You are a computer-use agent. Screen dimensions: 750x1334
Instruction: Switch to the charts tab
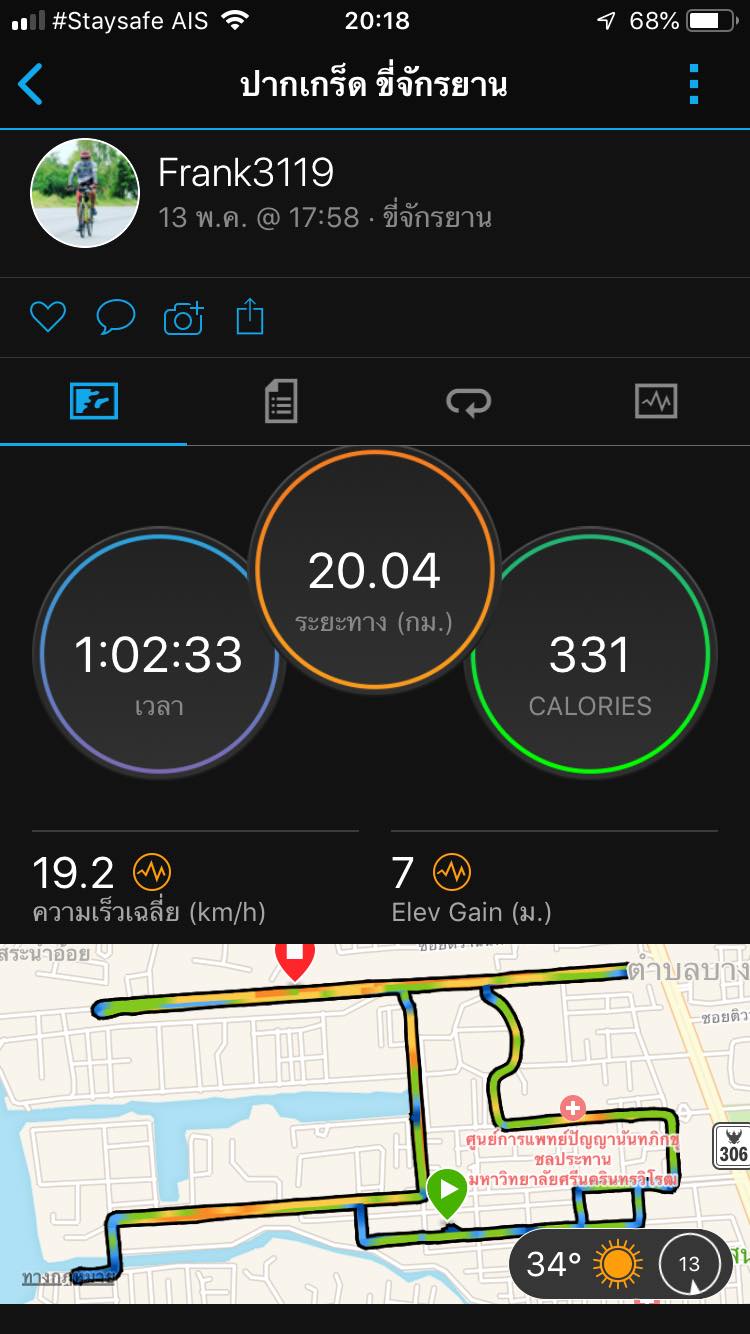pyautogui.click(x=656, y=402)
